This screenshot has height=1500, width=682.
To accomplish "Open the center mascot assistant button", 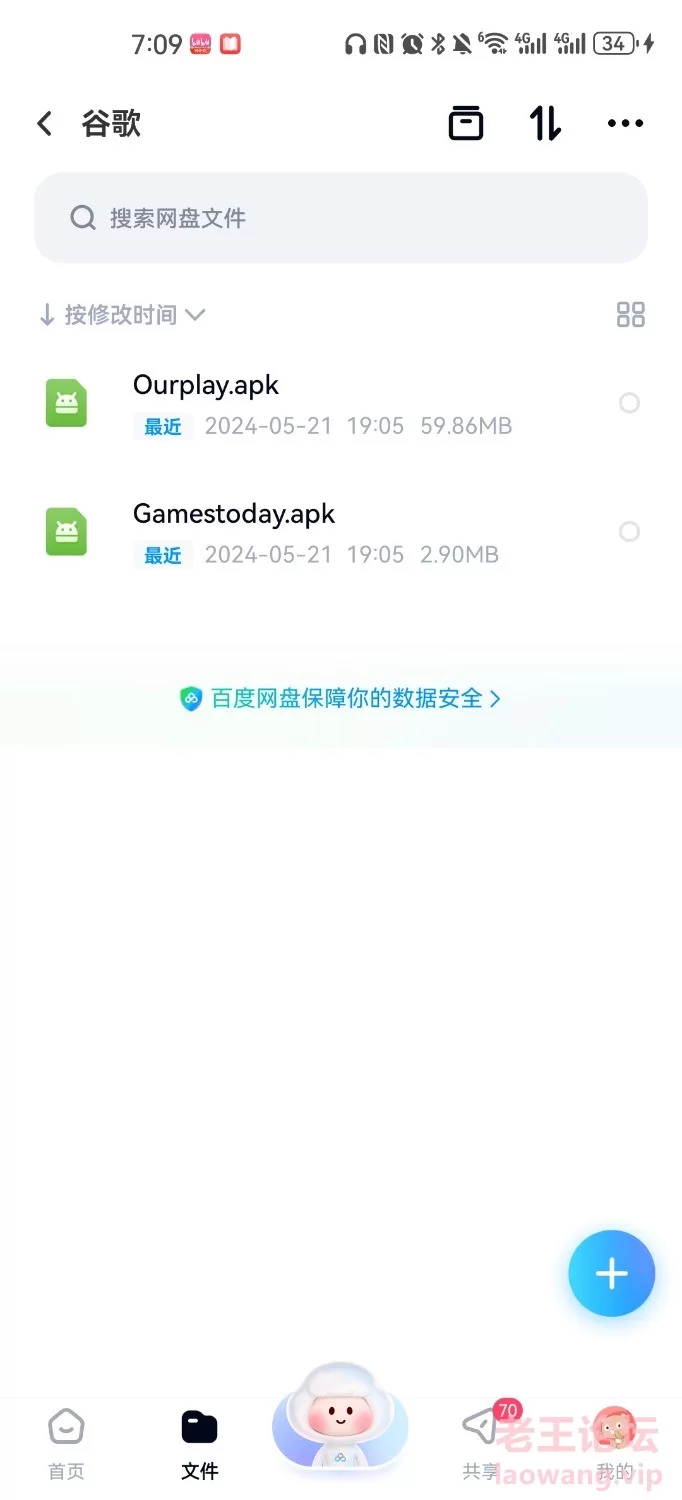I will (x=340, y=1418).
